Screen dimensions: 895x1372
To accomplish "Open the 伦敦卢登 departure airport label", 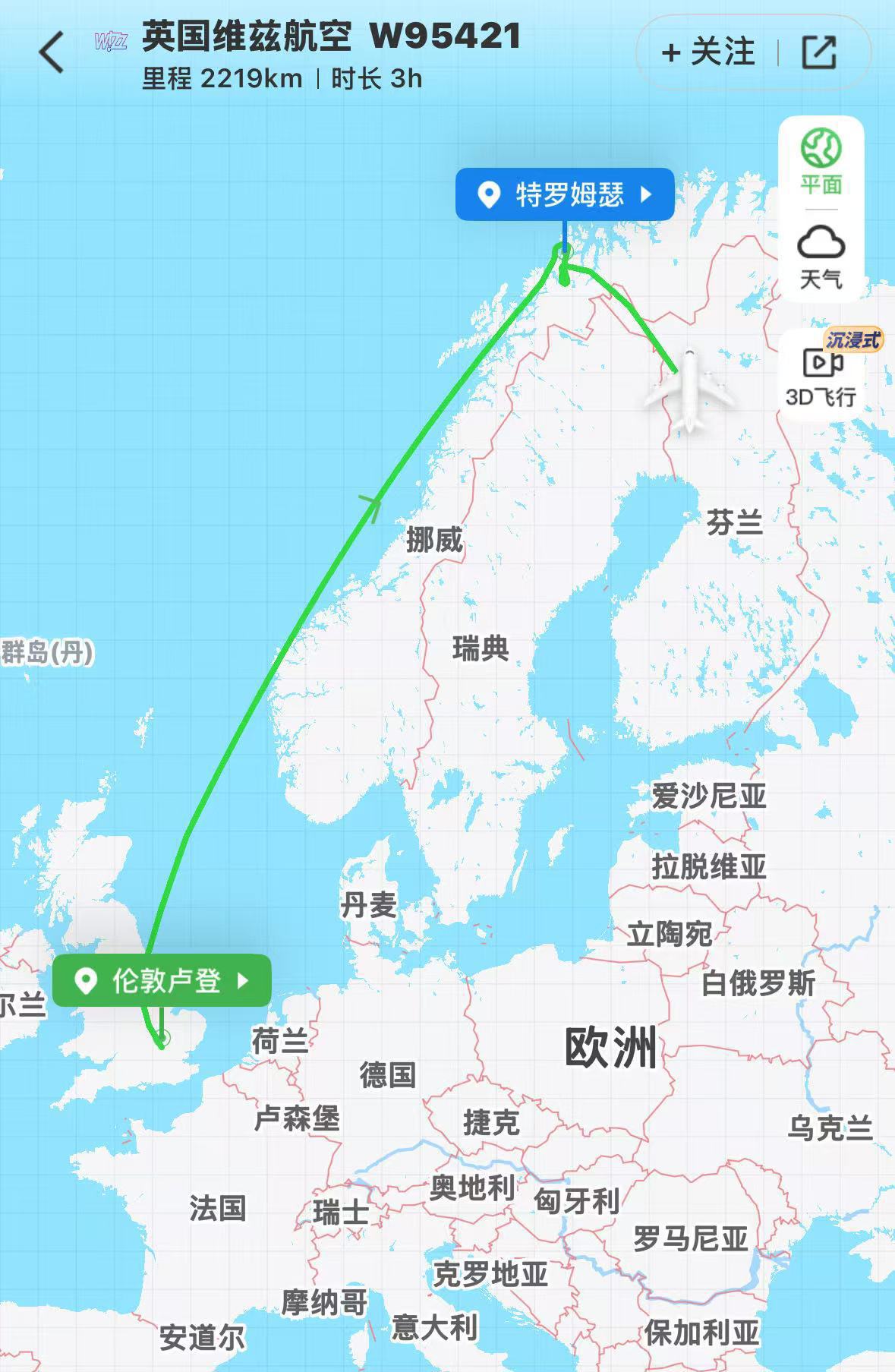I will tap(162, 980).
